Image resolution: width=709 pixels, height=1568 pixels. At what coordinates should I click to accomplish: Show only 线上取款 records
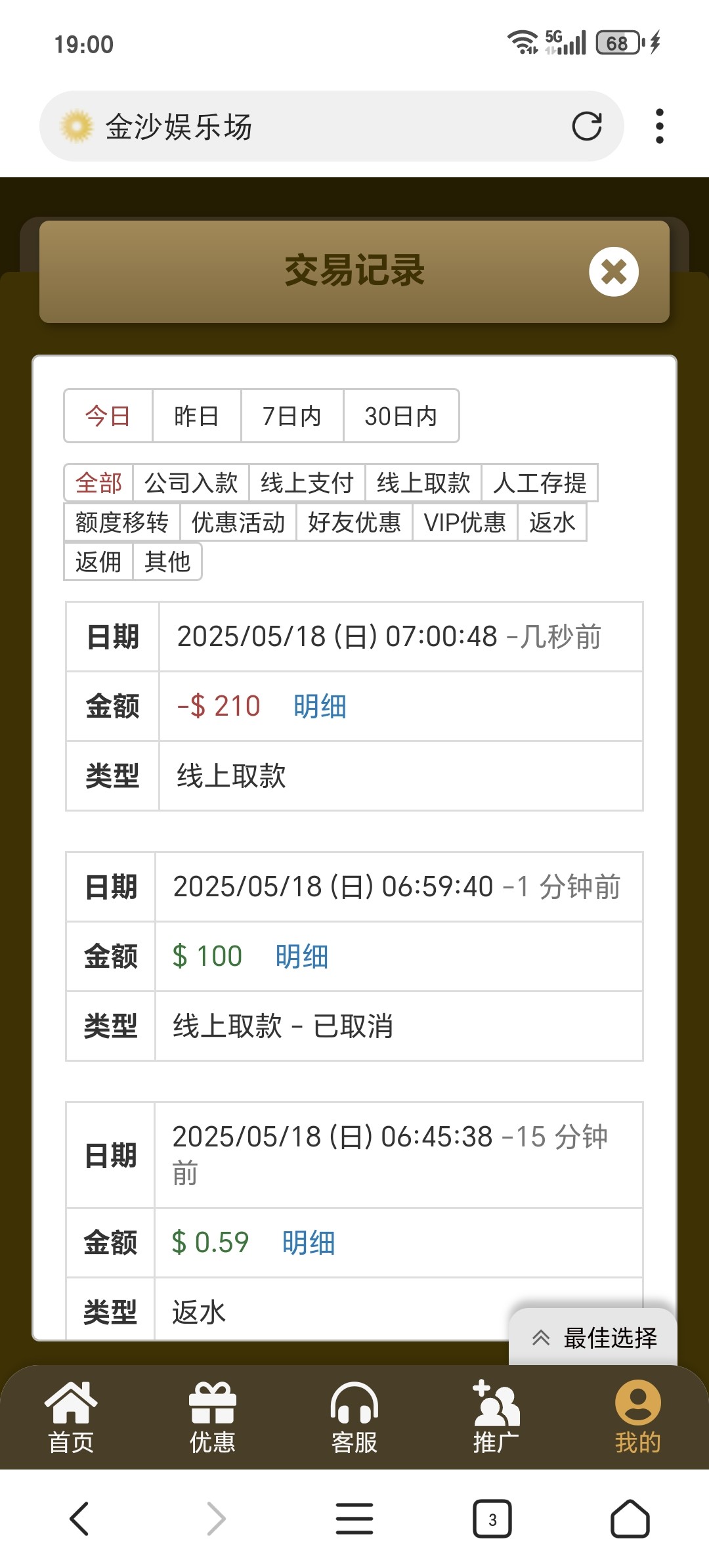423,483
